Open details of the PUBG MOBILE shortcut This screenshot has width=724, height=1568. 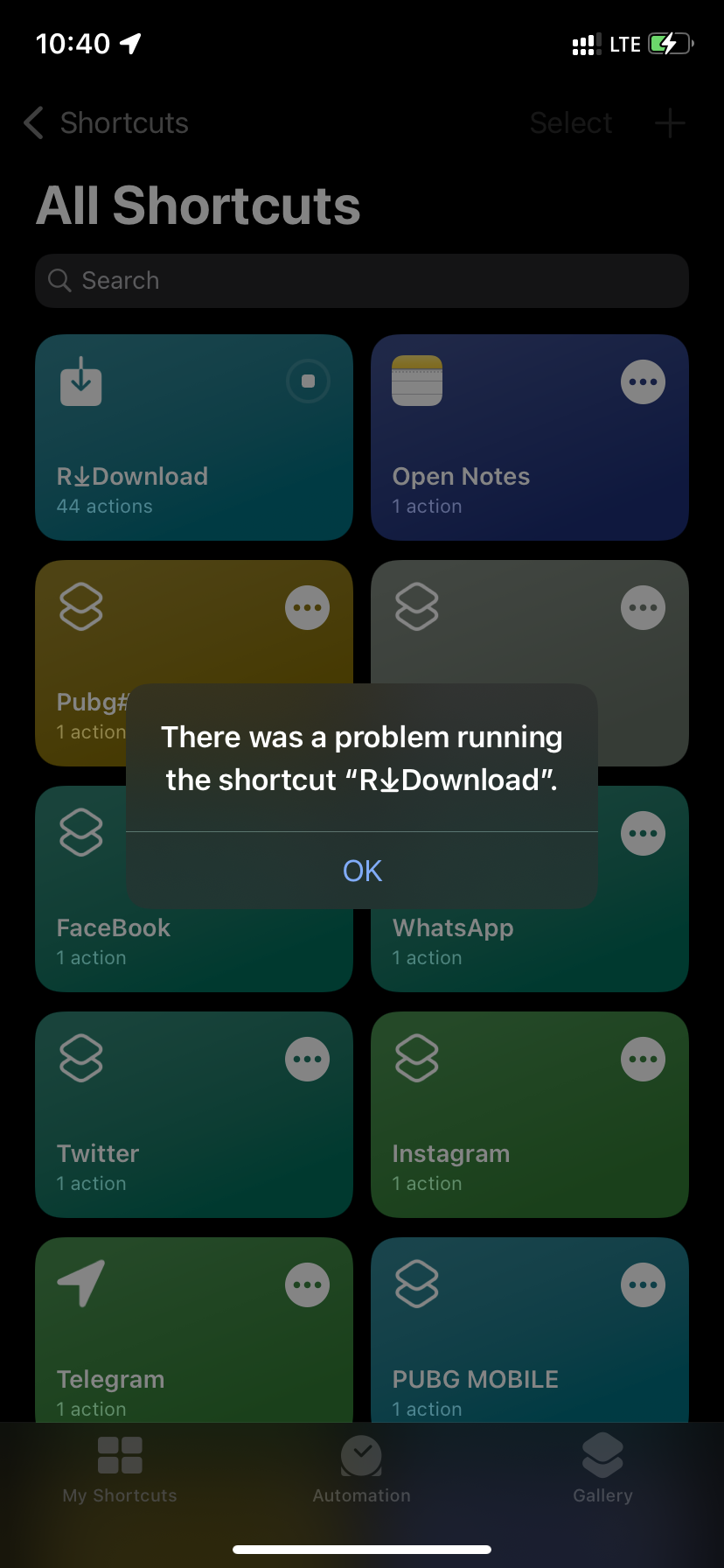pos(643,1284)
